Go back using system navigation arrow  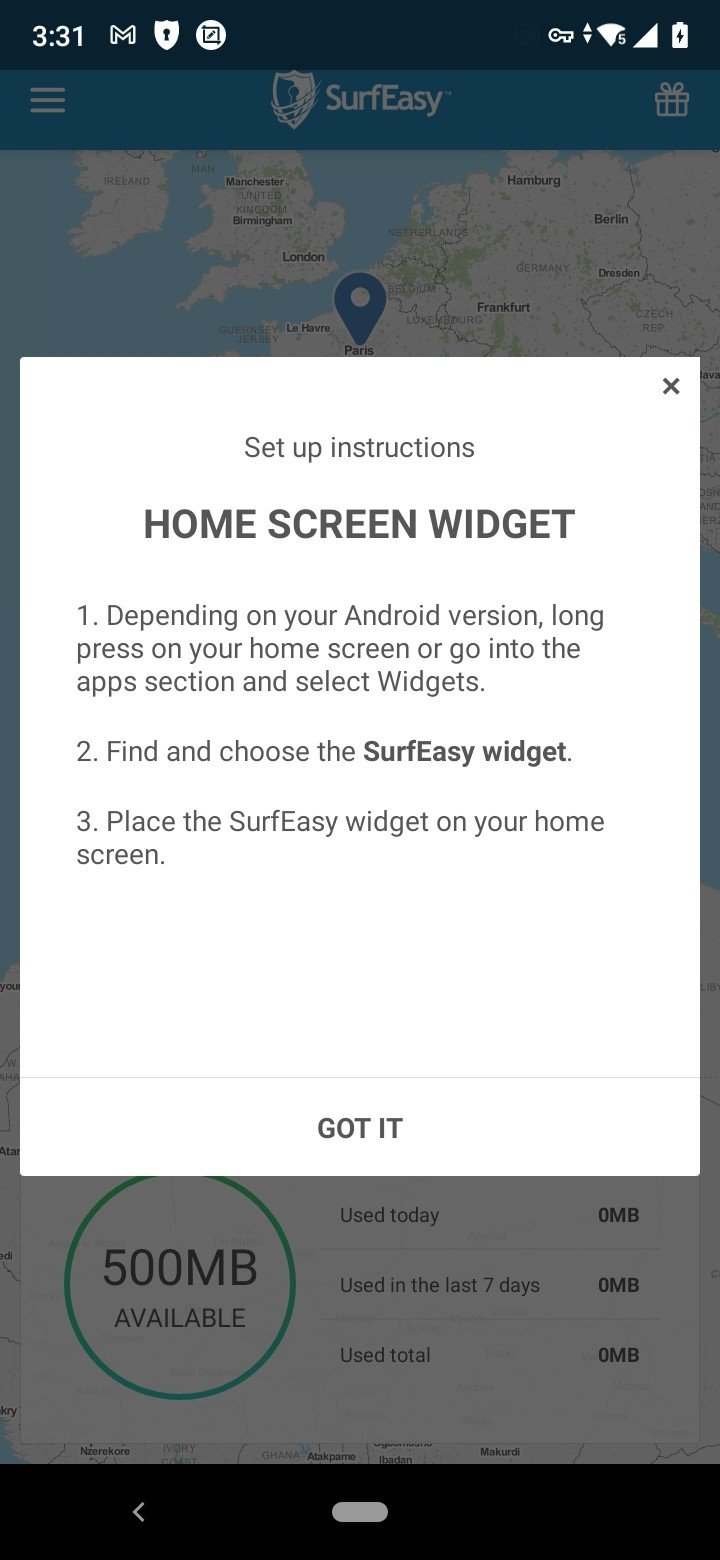[139, 1512]
